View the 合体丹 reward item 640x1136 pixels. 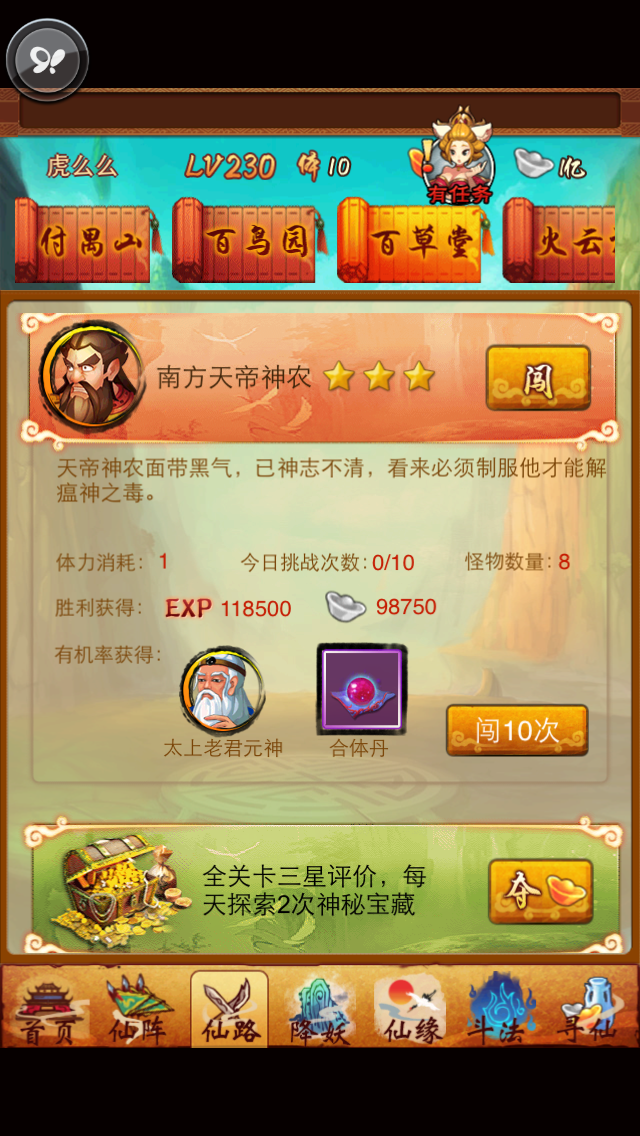pyautogui.click(x=361, y=689)
